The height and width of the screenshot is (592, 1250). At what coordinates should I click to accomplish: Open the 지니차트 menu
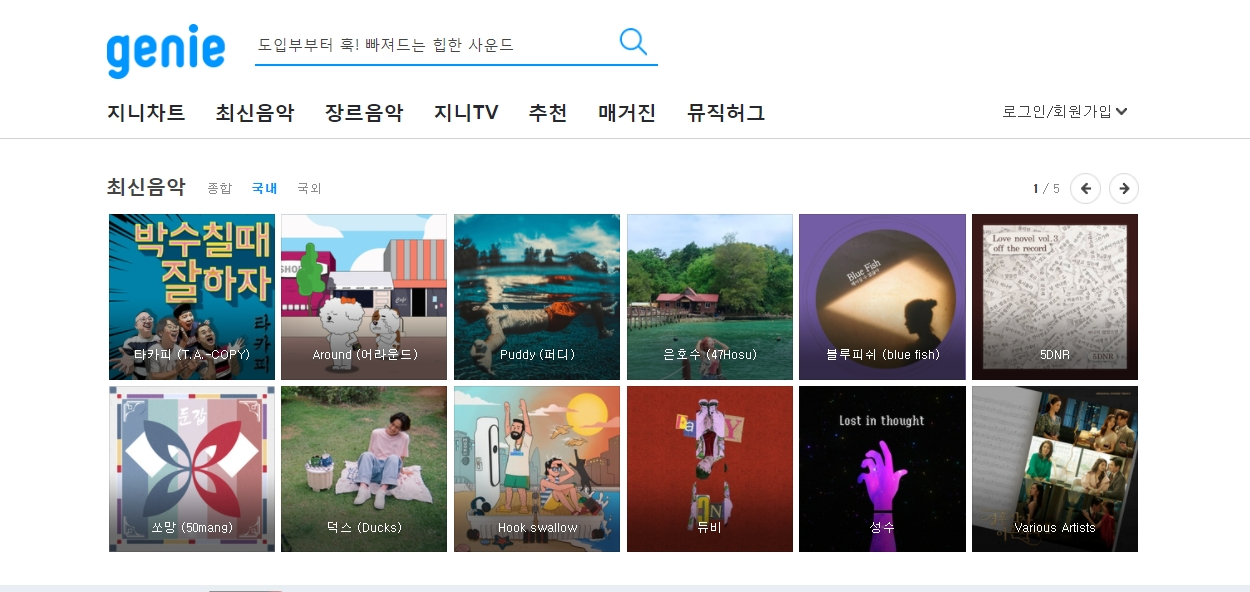click(x=146, y=112)
